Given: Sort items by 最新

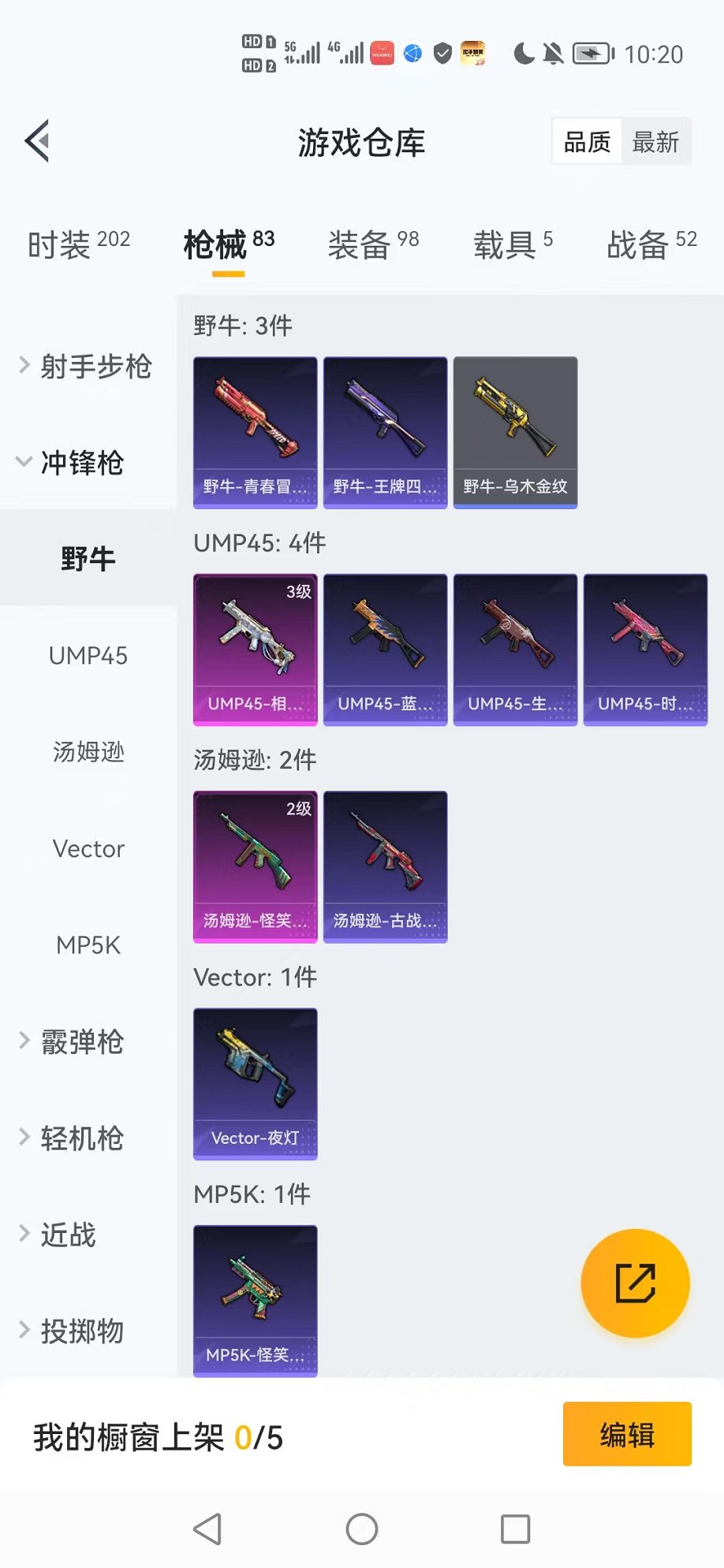Looking at the screenshot, I should point(655,142).
